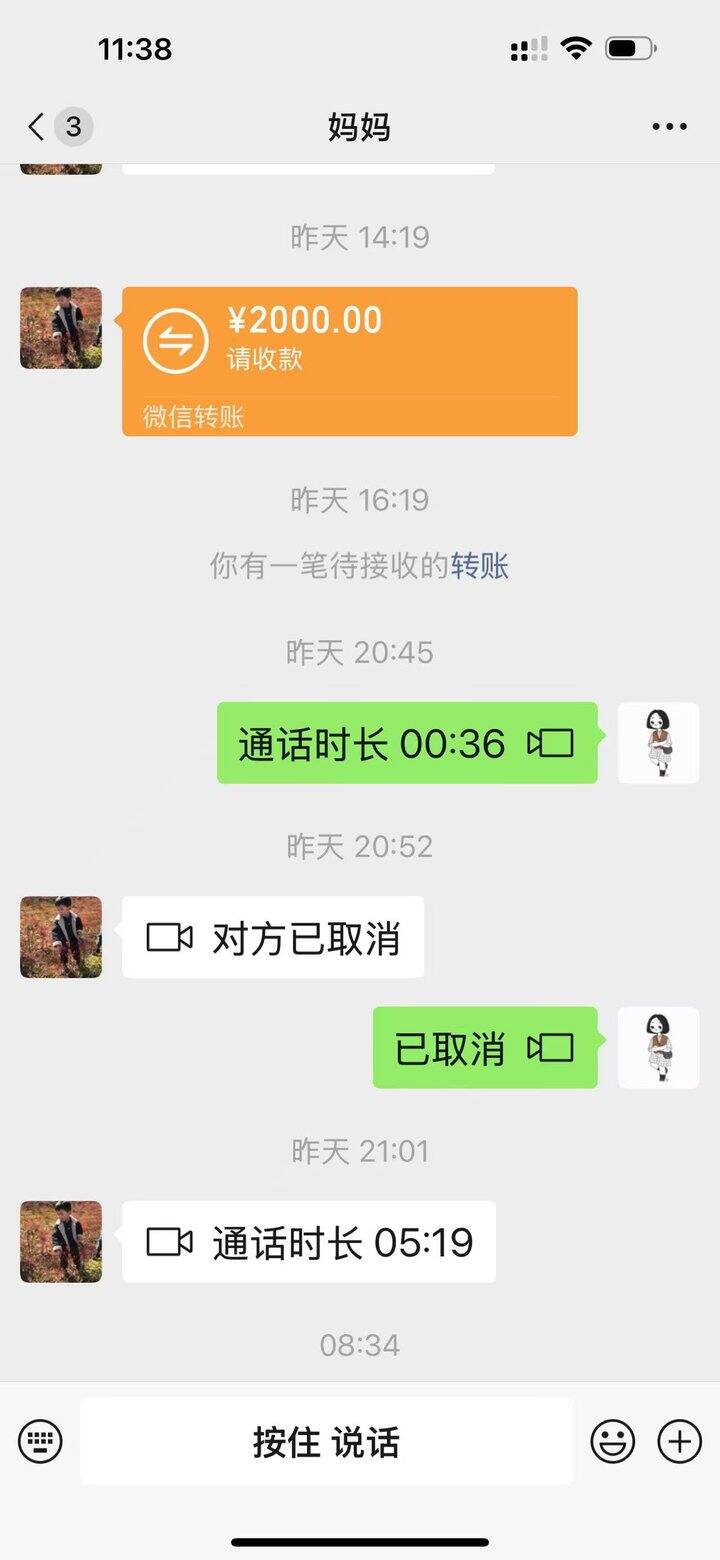Open the more options menu via ellipsis icon

click(x=668, y=126)
